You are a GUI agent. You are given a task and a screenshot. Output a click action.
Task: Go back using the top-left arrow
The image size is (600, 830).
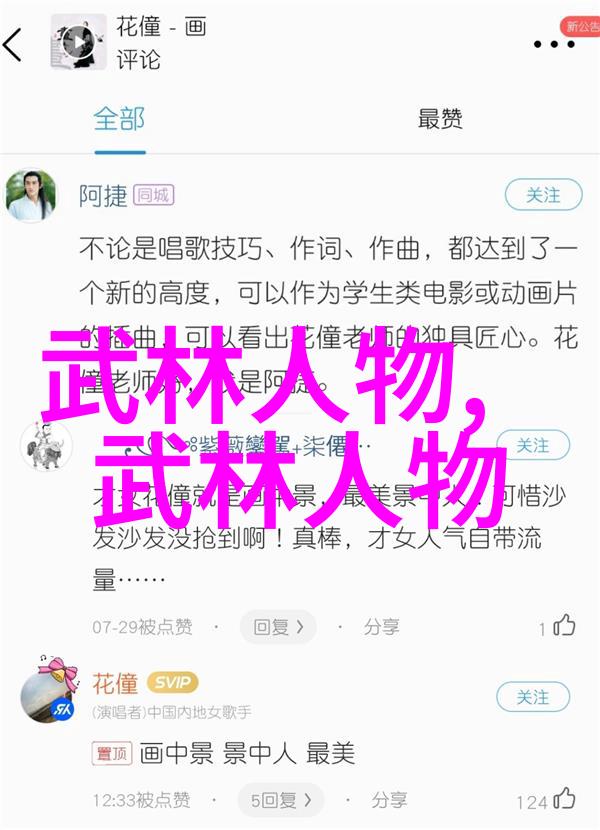click(14, 45)
